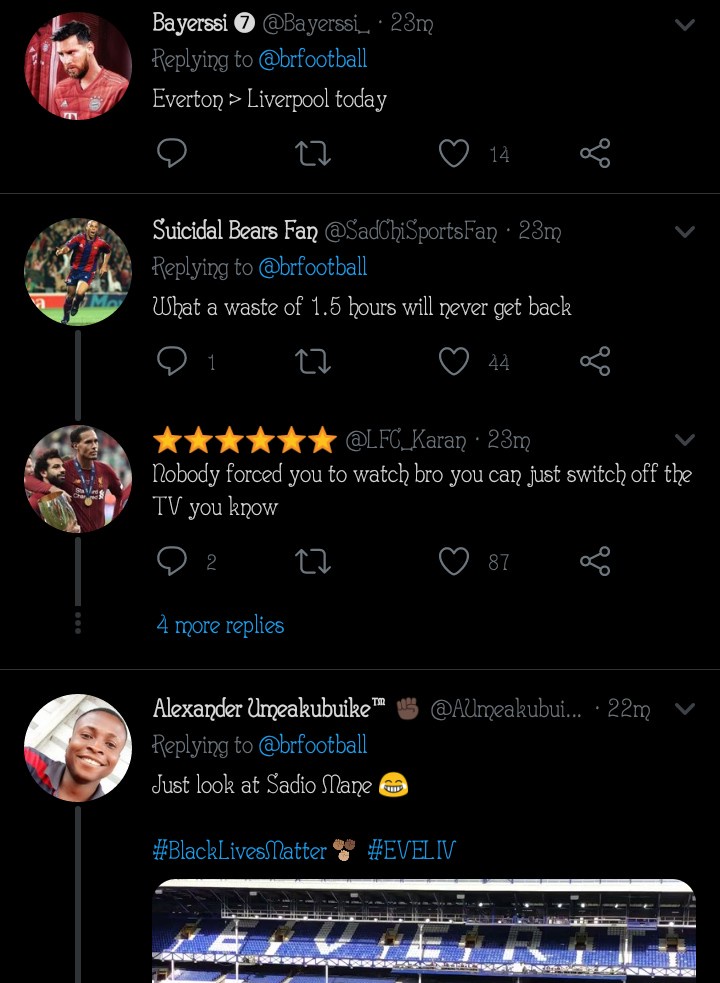Retweet Suicidal Bears Fan's tweet

coord(314,361)
